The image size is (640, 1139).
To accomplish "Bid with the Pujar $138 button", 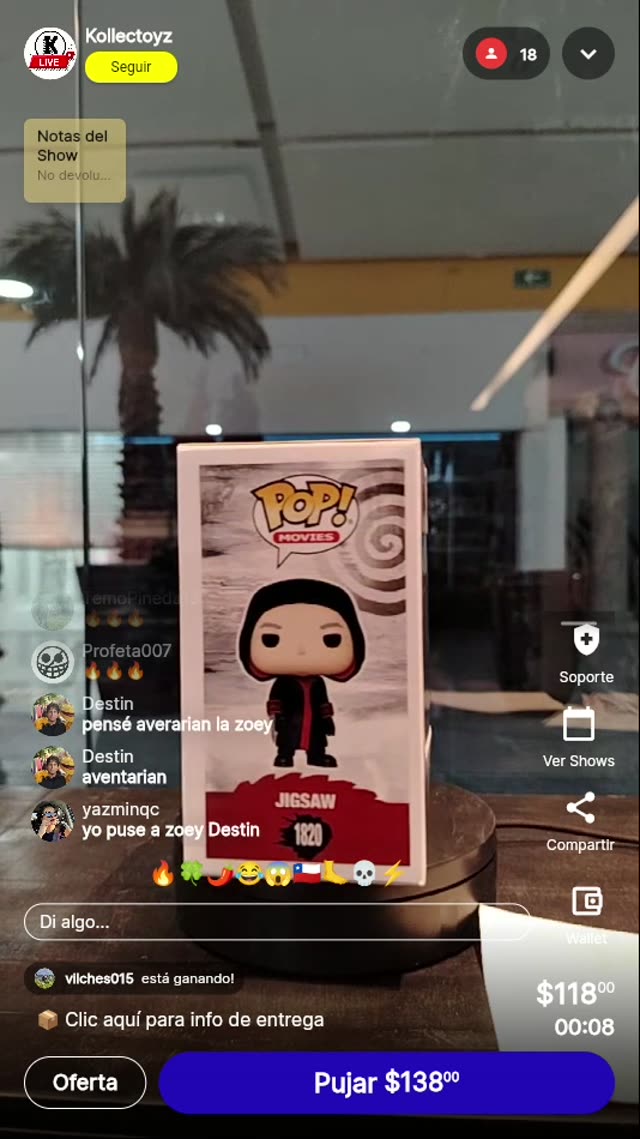I will (386, 1082).
